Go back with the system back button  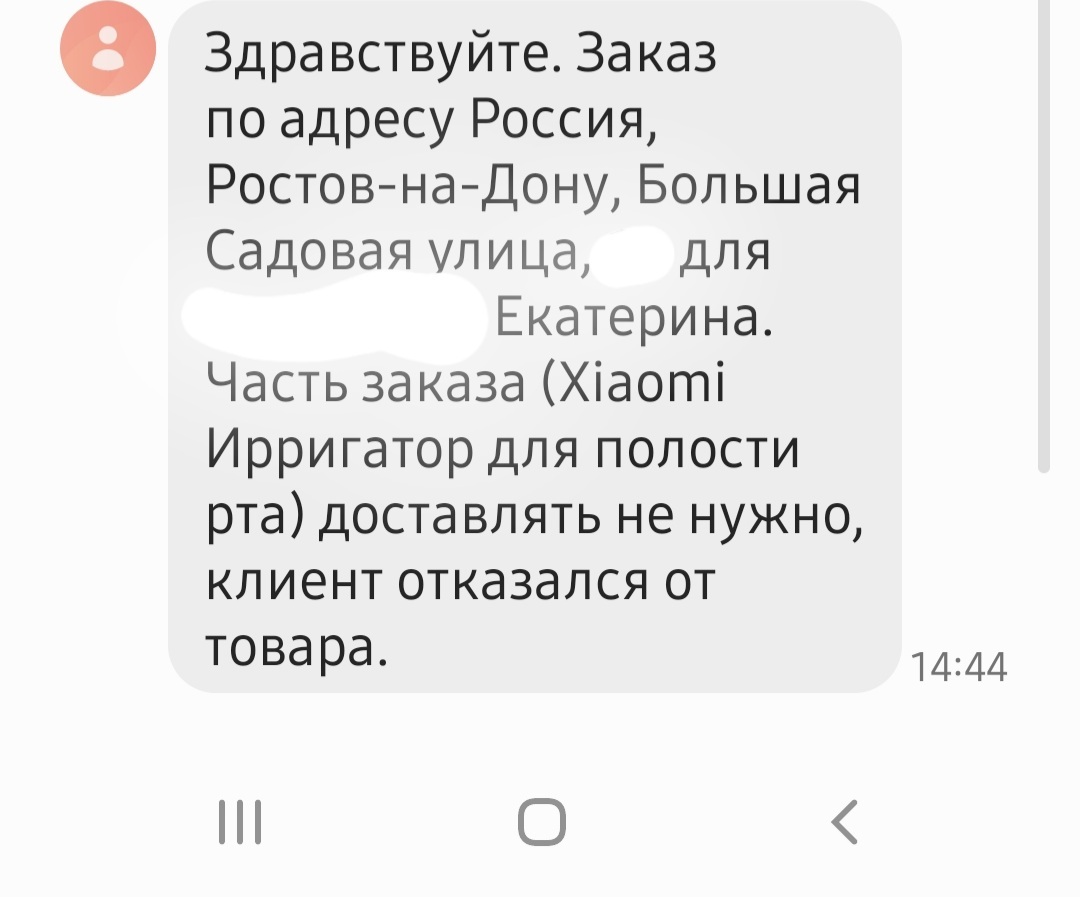click(843, 822)
